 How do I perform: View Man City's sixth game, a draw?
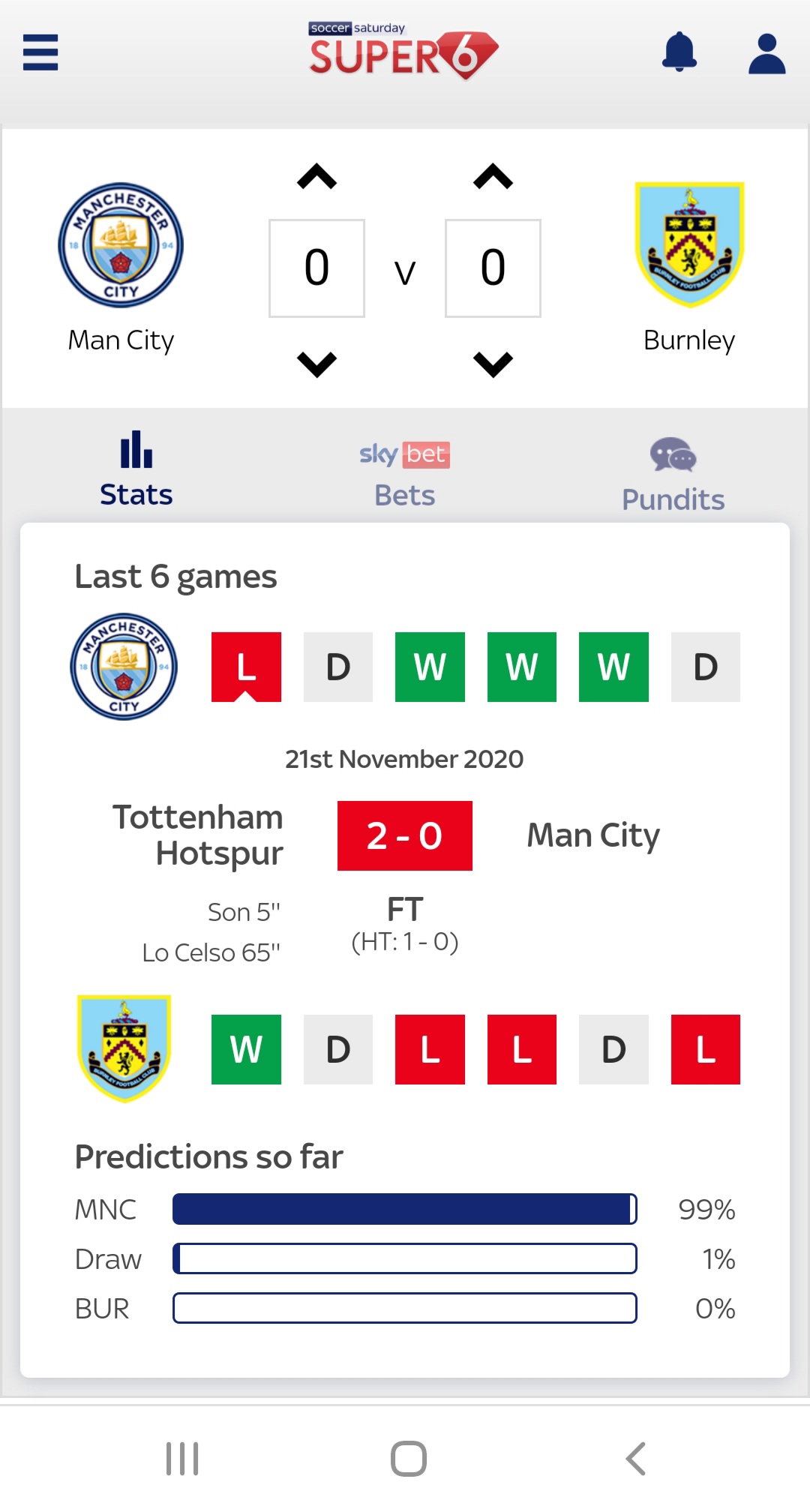click(705, 667)
